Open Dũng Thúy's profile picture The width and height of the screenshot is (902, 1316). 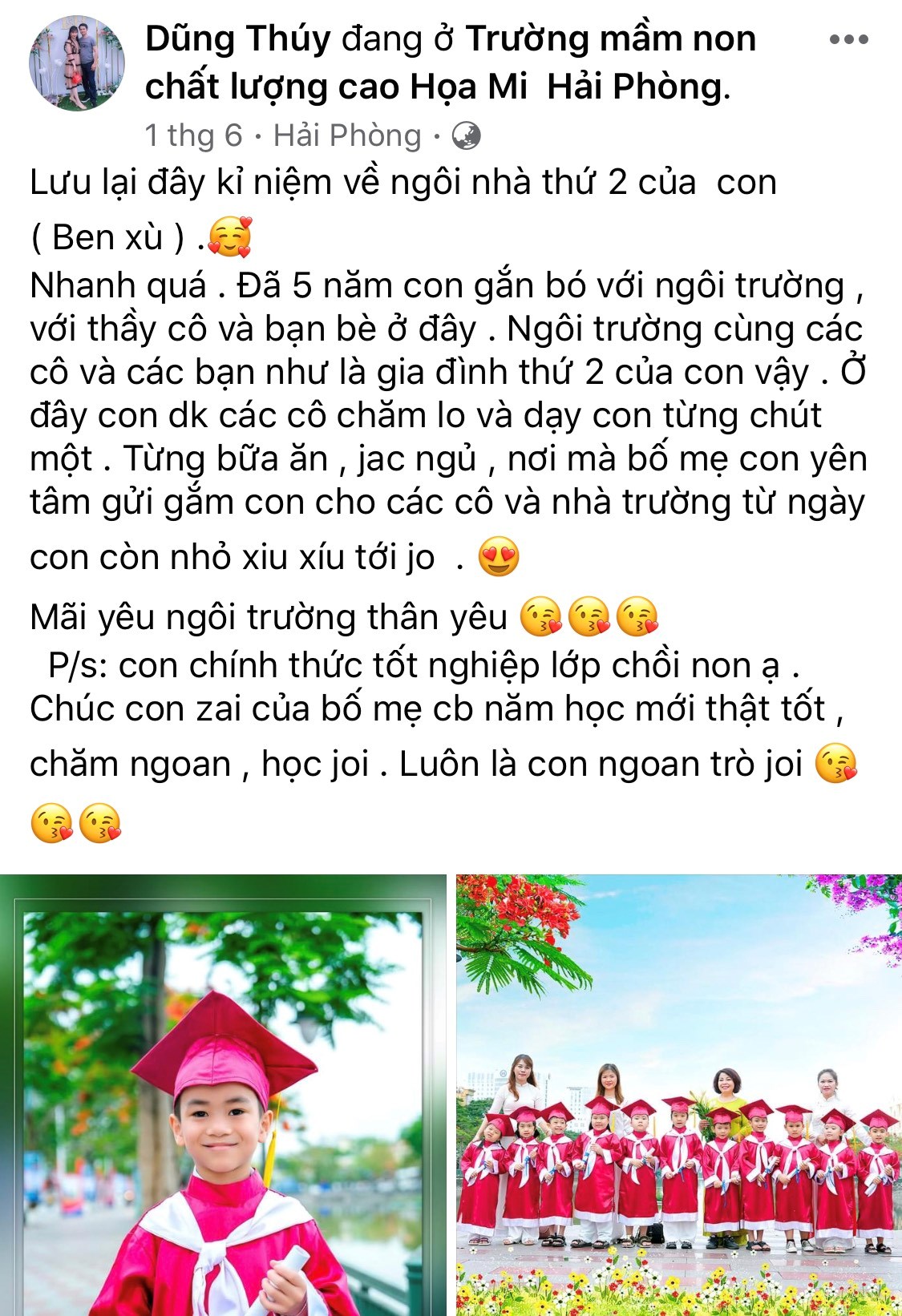[x=77, y=63]
